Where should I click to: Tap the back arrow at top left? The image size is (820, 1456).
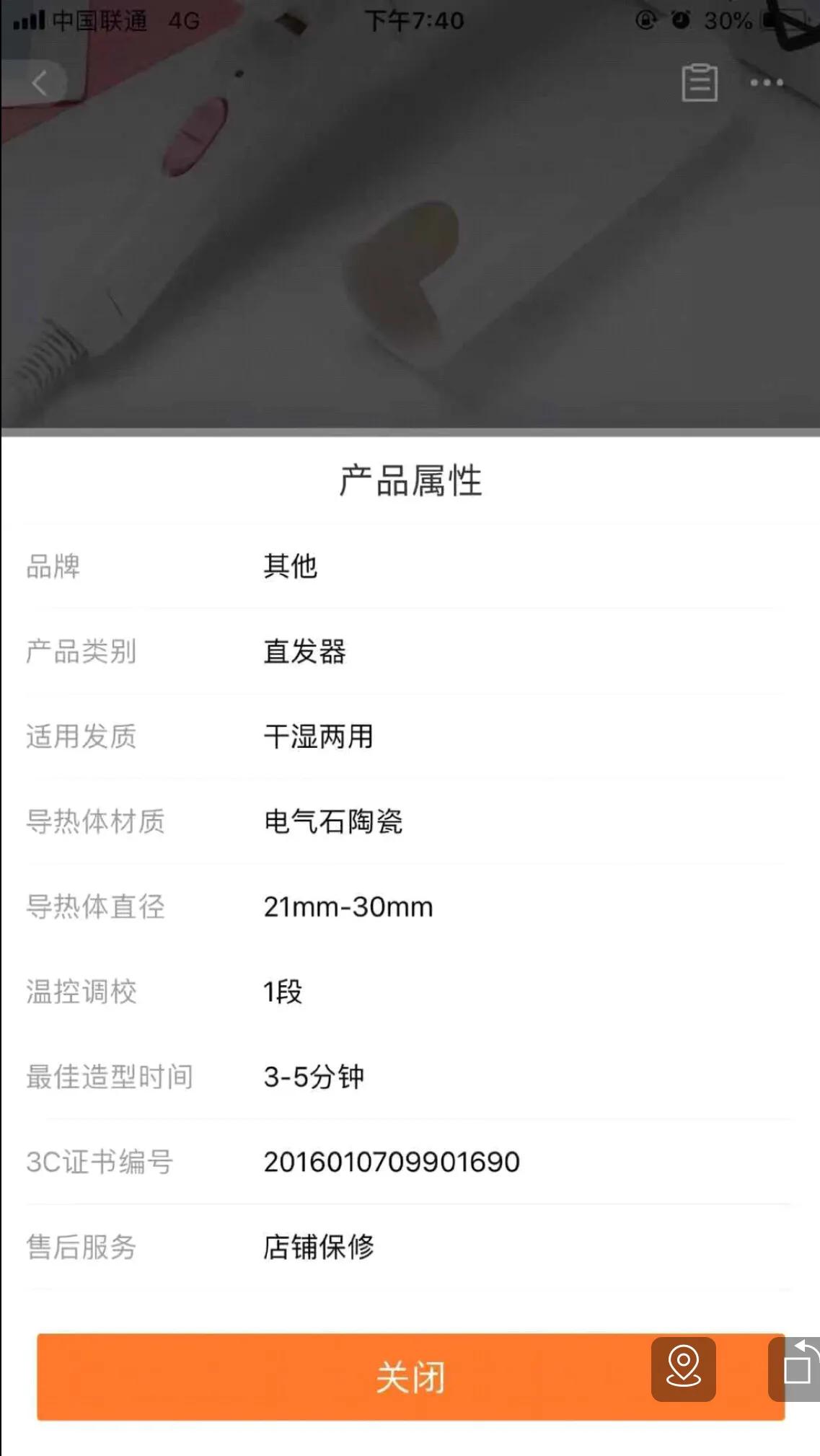click(x=40, y=82)
